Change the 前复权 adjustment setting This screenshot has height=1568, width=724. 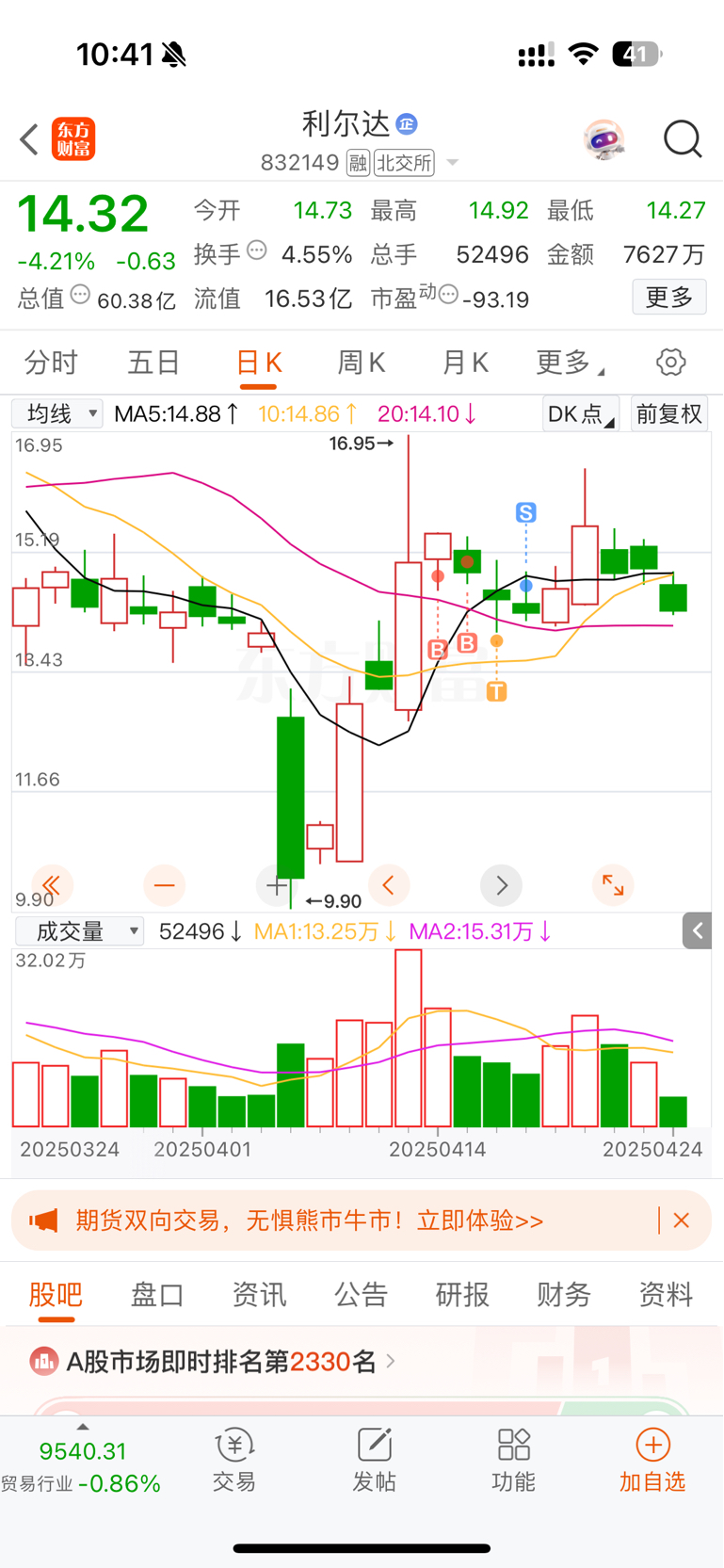[x=668, y=413]
